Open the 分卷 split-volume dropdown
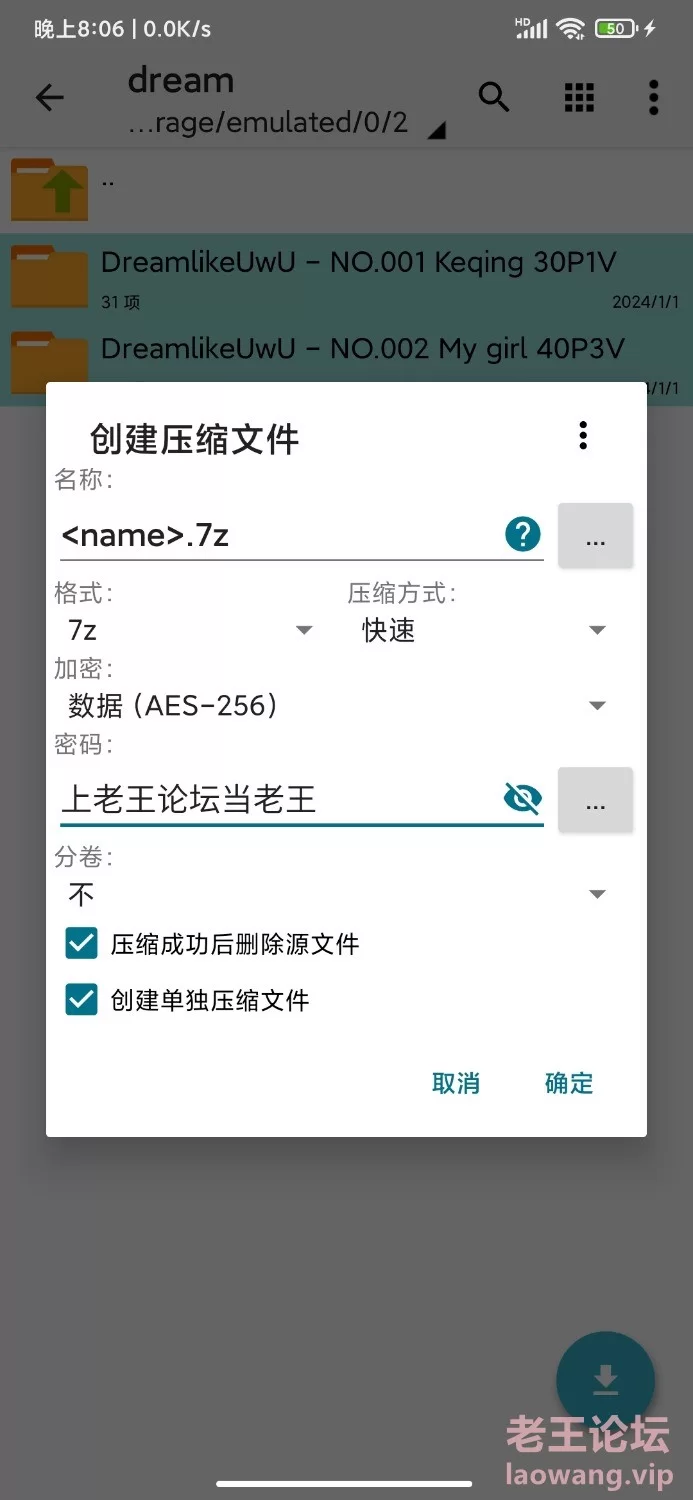This screenshot has width=693, height=1500. pyautogui.click(x=337, y=894)
